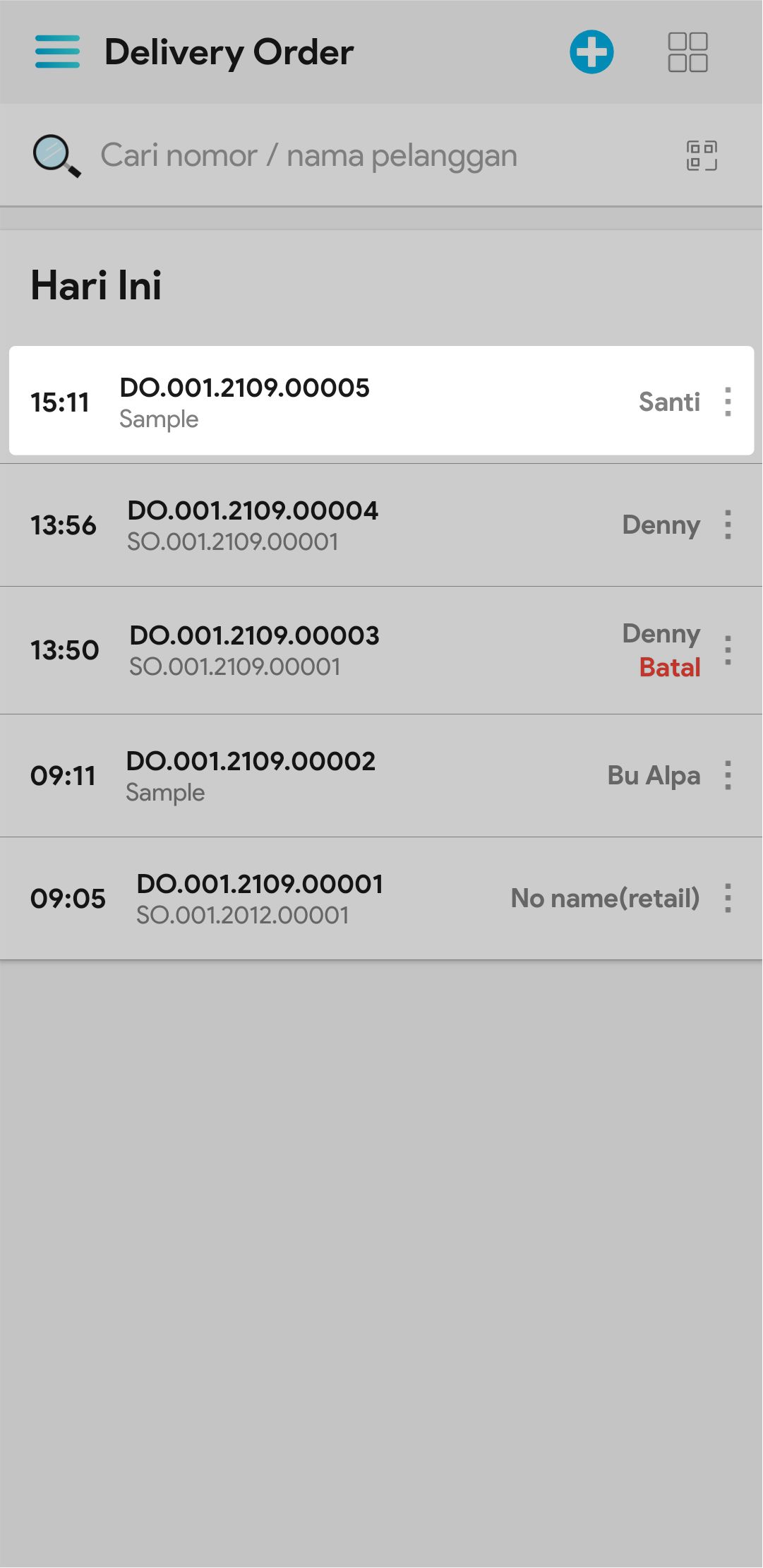
Task: Open more options for Bu Alpa's order
Action: (x=728, y=775)
